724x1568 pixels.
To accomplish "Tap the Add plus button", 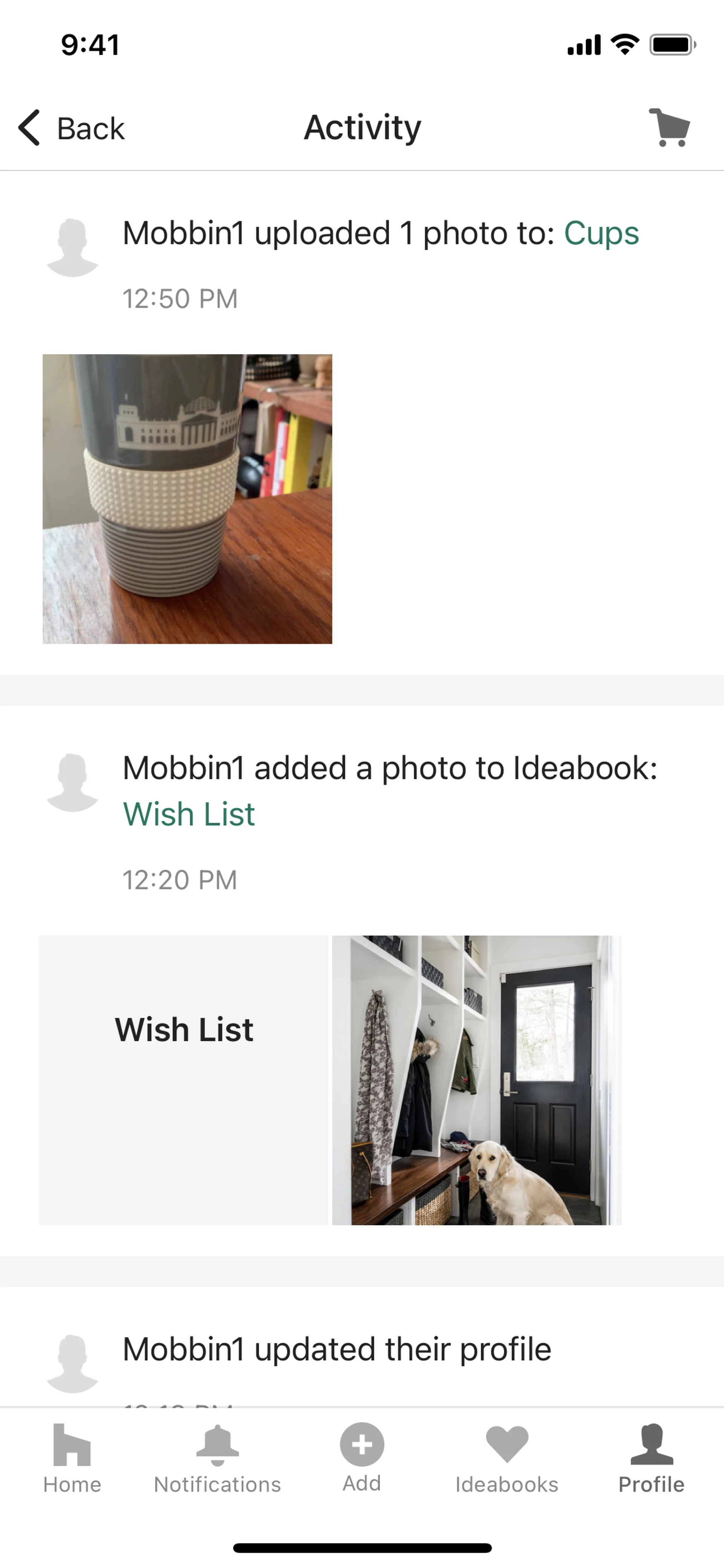I will click(361, 1445).
